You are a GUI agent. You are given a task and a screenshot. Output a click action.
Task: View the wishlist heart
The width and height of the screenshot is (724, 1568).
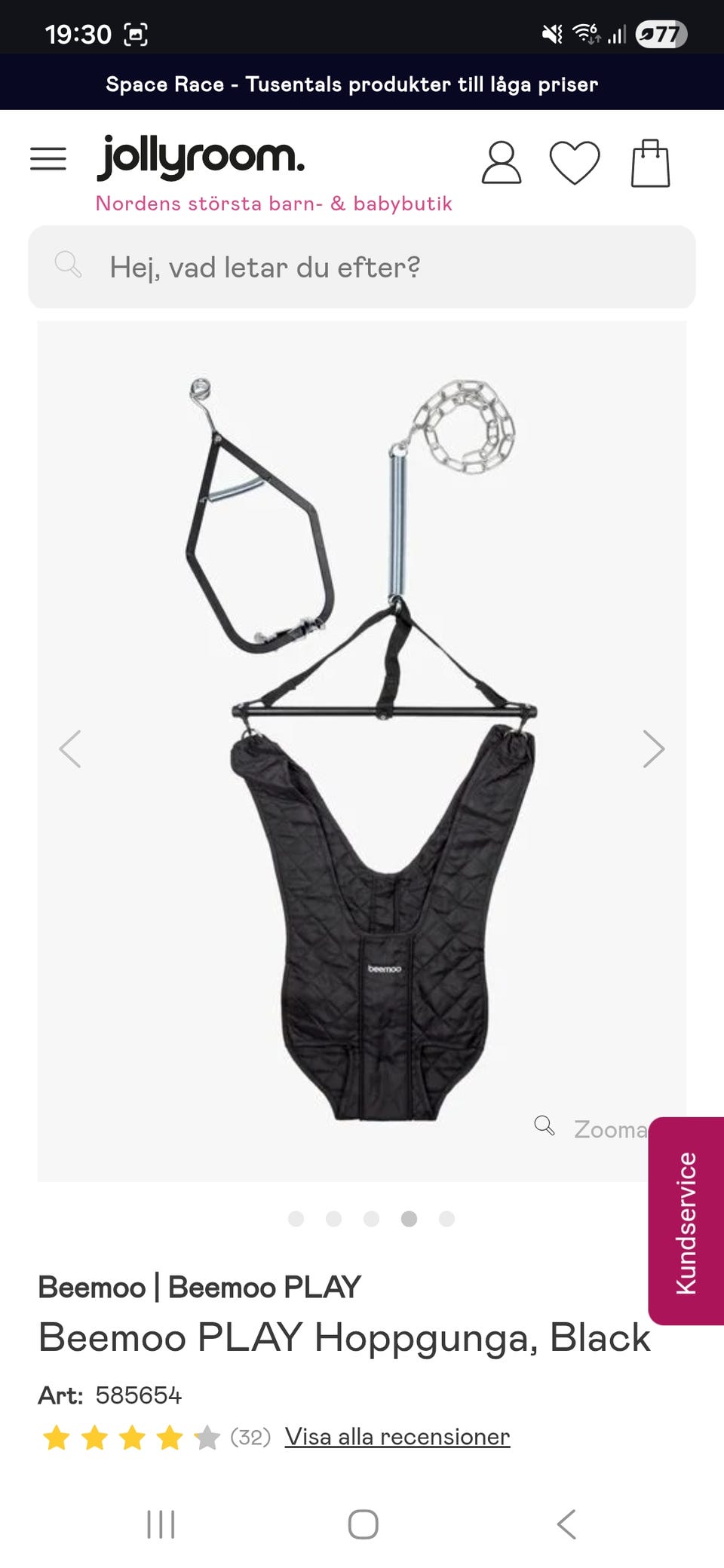click(575, 163)
